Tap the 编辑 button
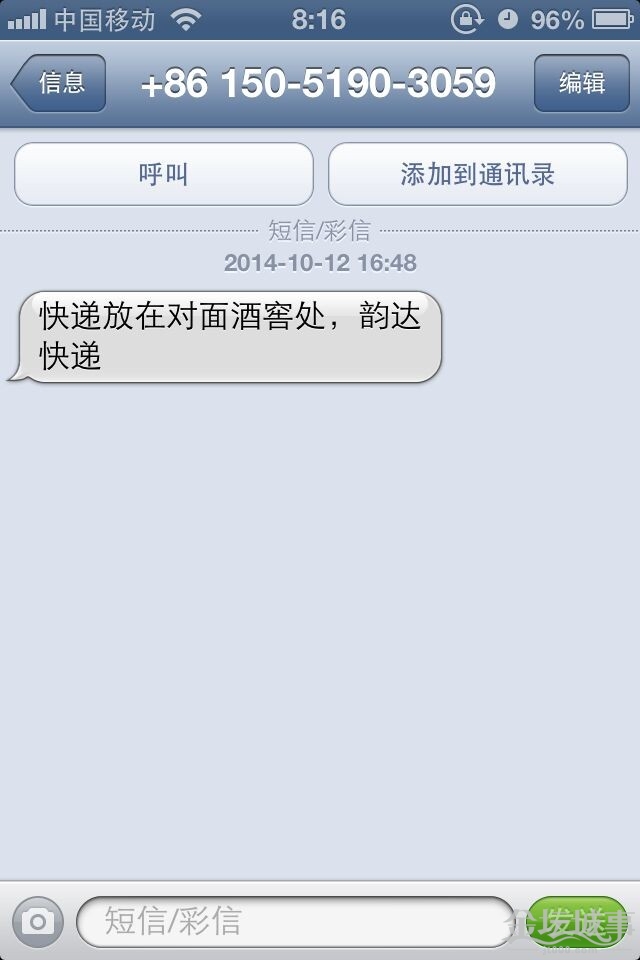The image size is (640, 960). click(x=581, y=83)
